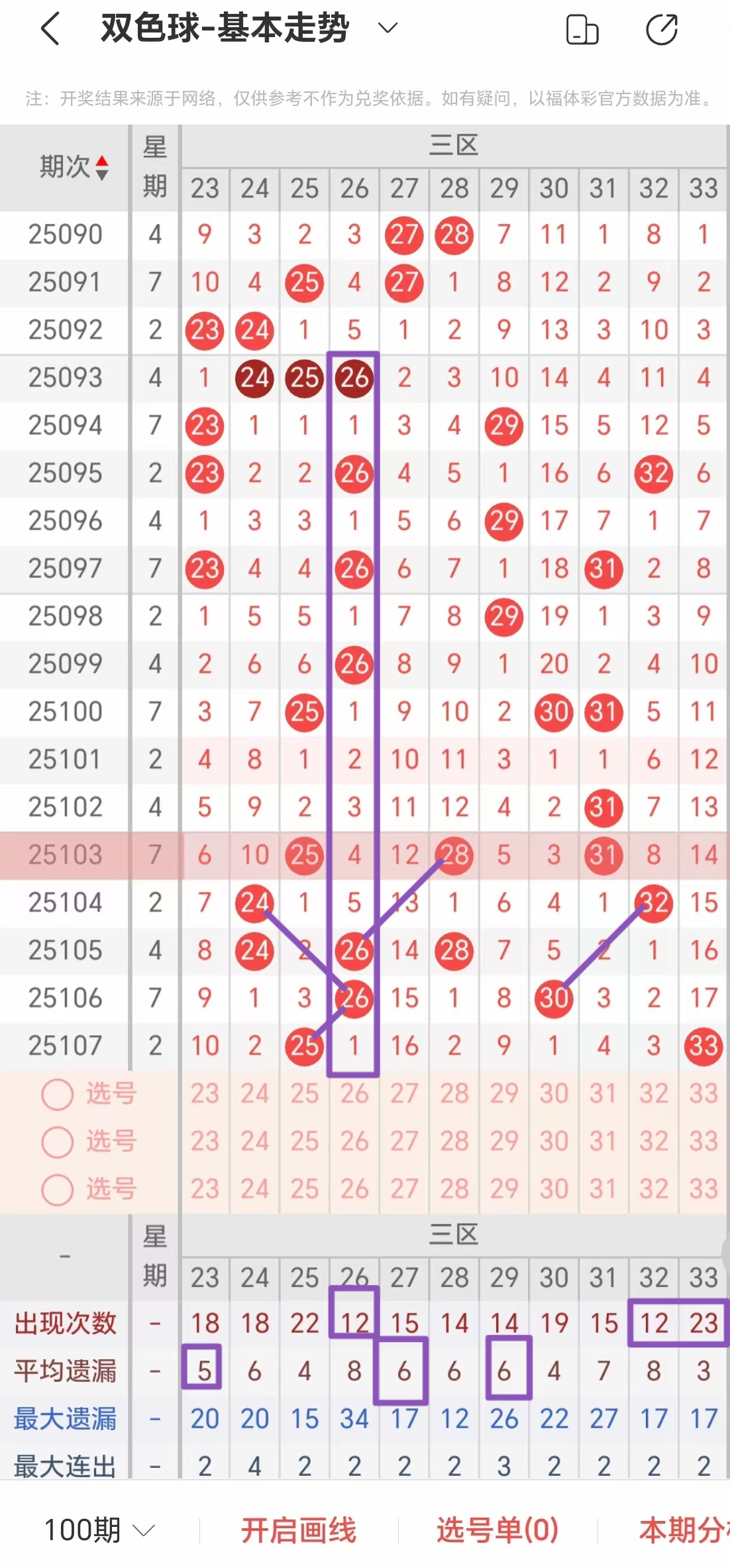Tap the 最大遗漏 row label

tap(64, 1420)
